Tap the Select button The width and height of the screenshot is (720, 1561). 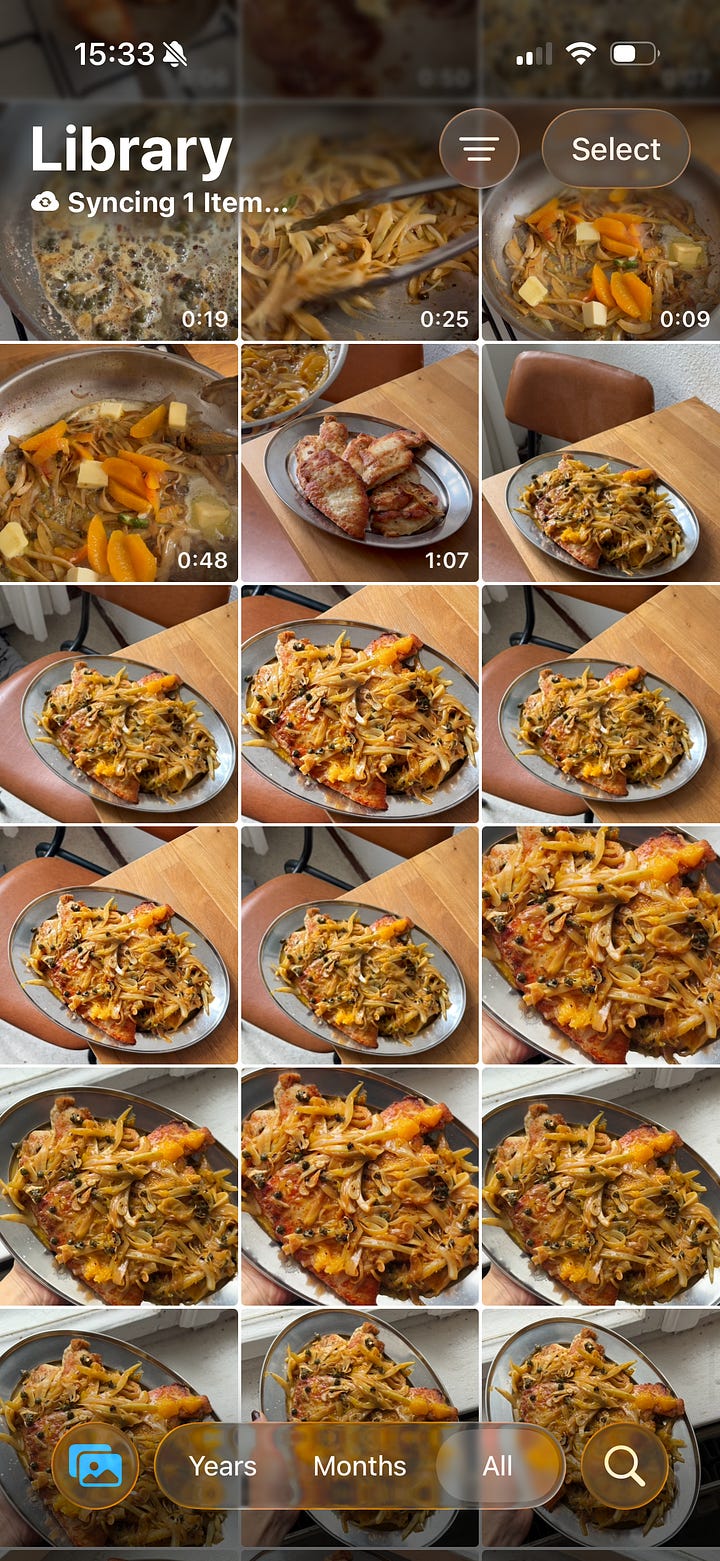tap(615, 149)
